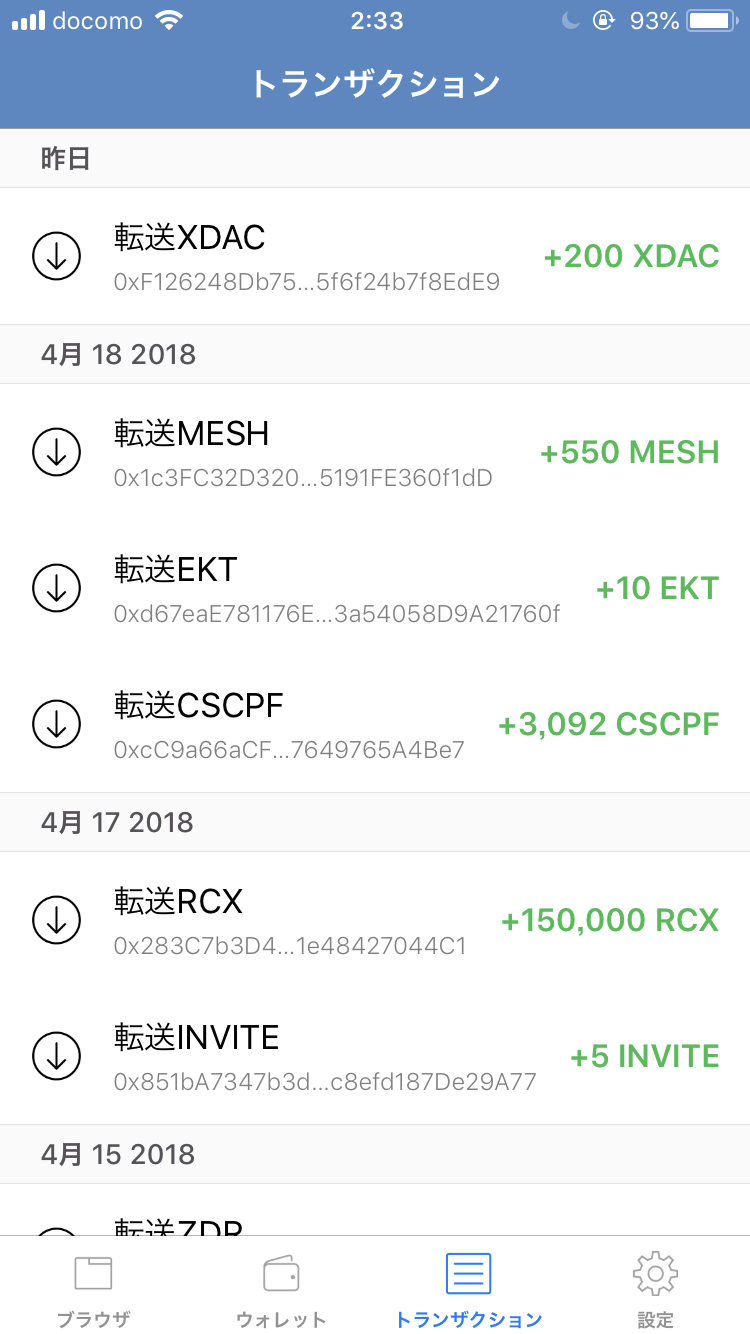
Task: Open the 転送XDAC transaction
Action: pyautogui.click(x=375, y=256)
